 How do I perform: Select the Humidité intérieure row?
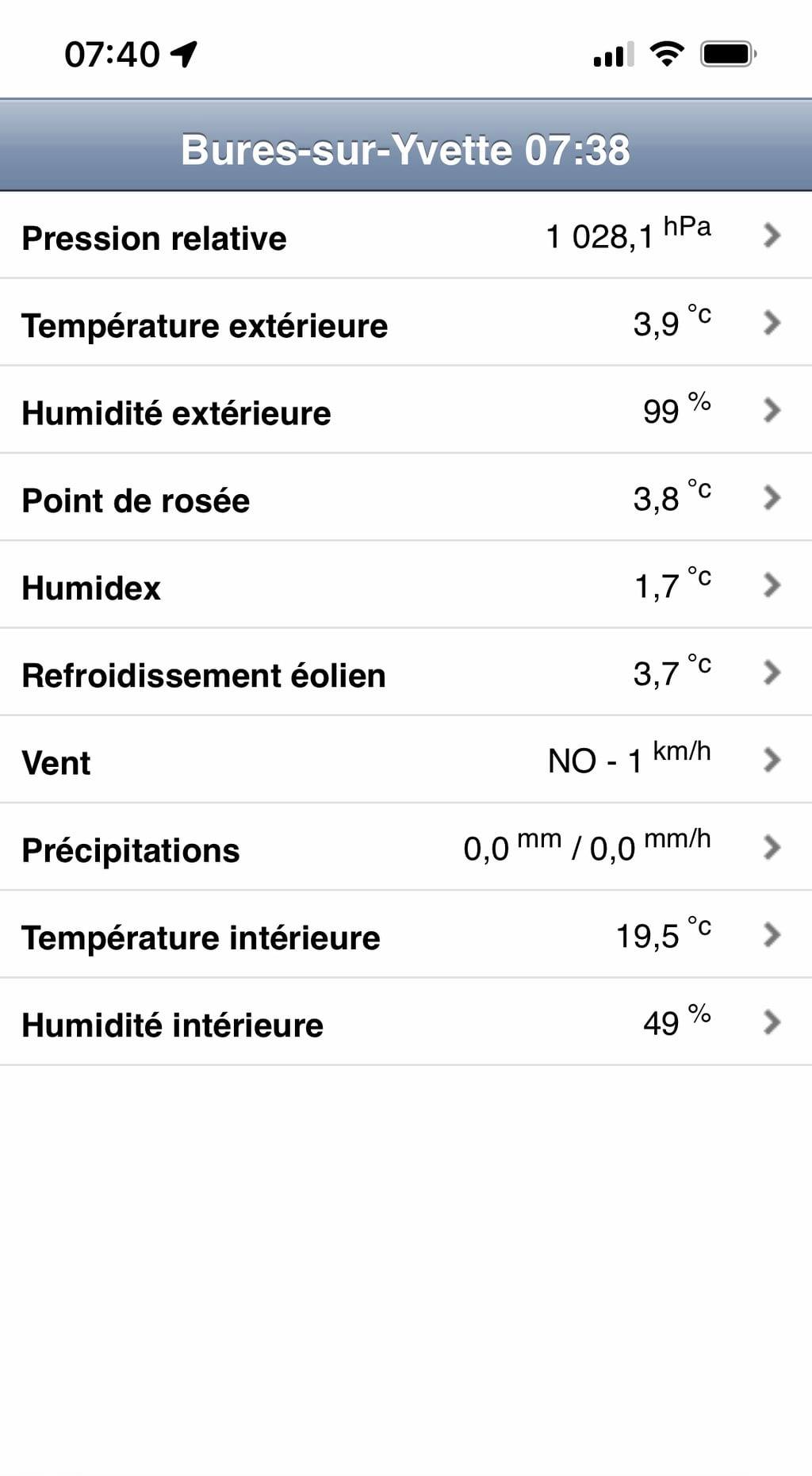[406, 1022]
